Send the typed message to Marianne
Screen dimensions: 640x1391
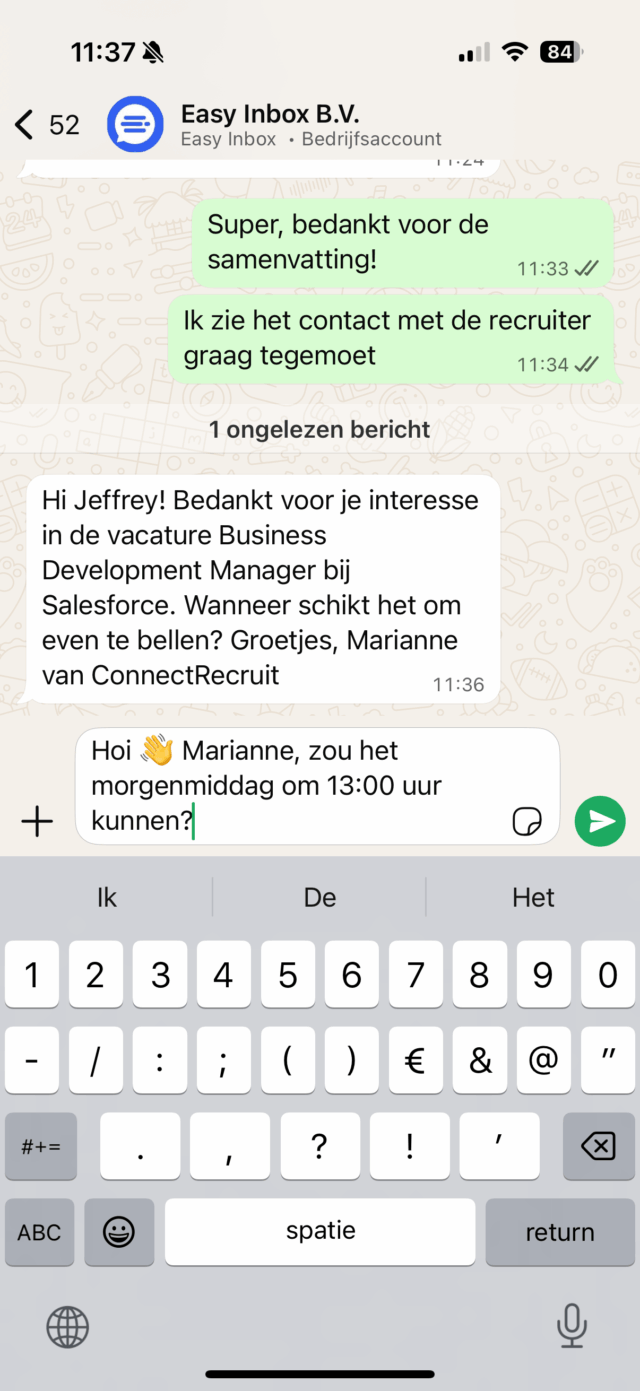click(600, 821)
